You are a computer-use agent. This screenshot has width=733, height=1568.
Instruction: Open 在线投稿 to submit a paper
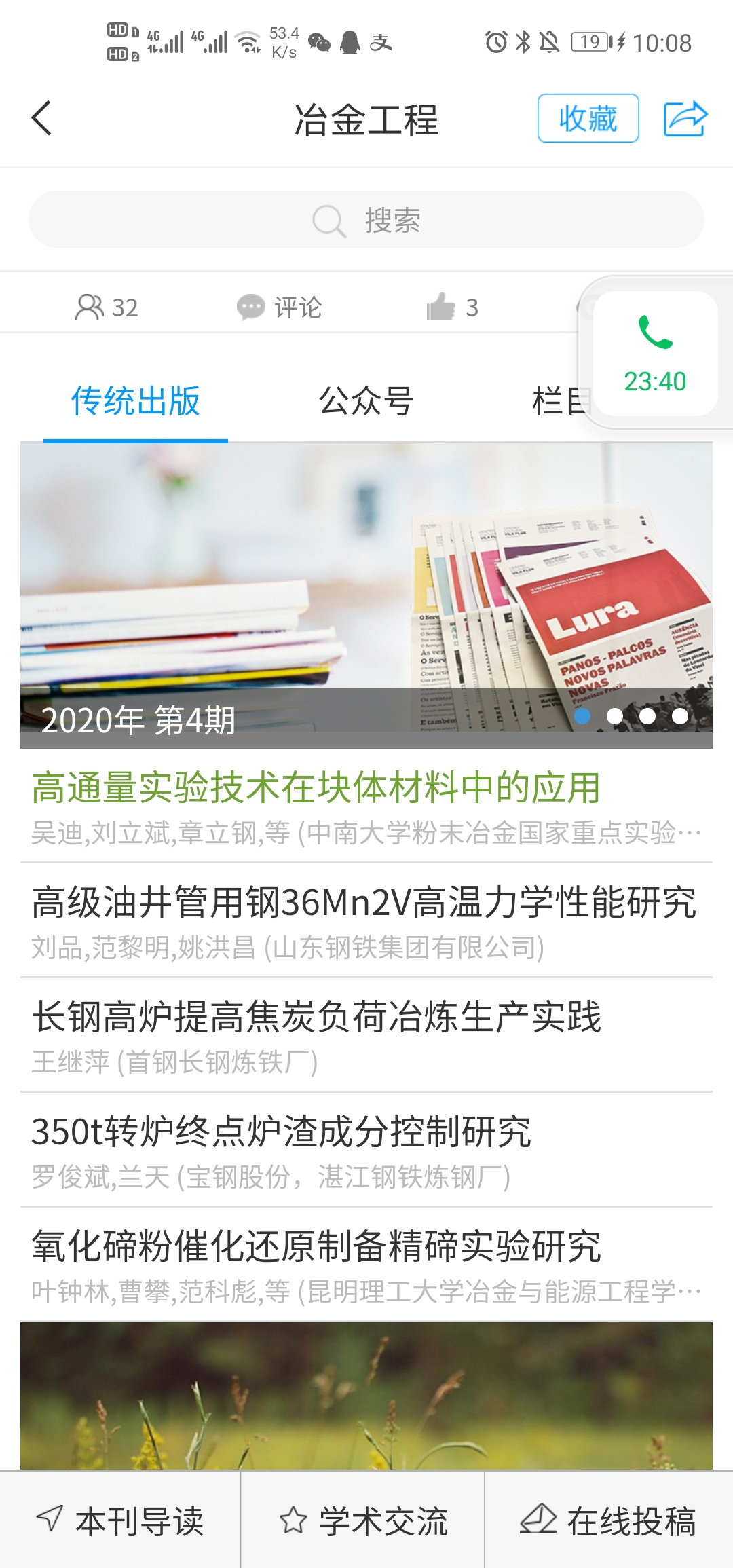coord(609,1520)
